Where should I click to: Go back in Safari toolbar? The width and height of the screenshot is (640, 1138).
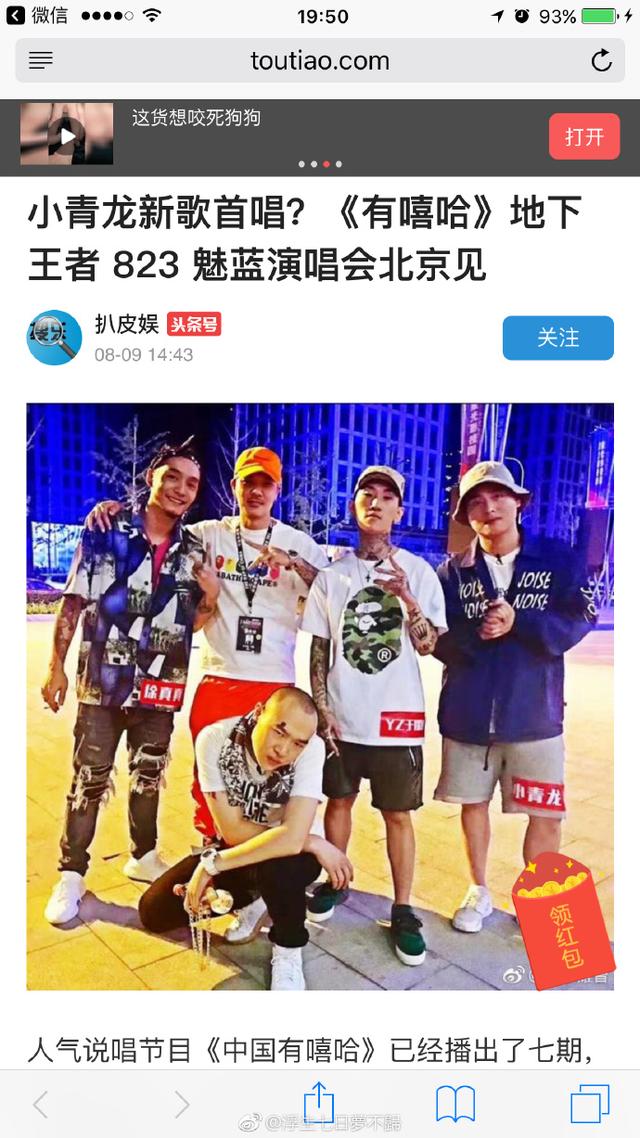(x=41, y=1104)
